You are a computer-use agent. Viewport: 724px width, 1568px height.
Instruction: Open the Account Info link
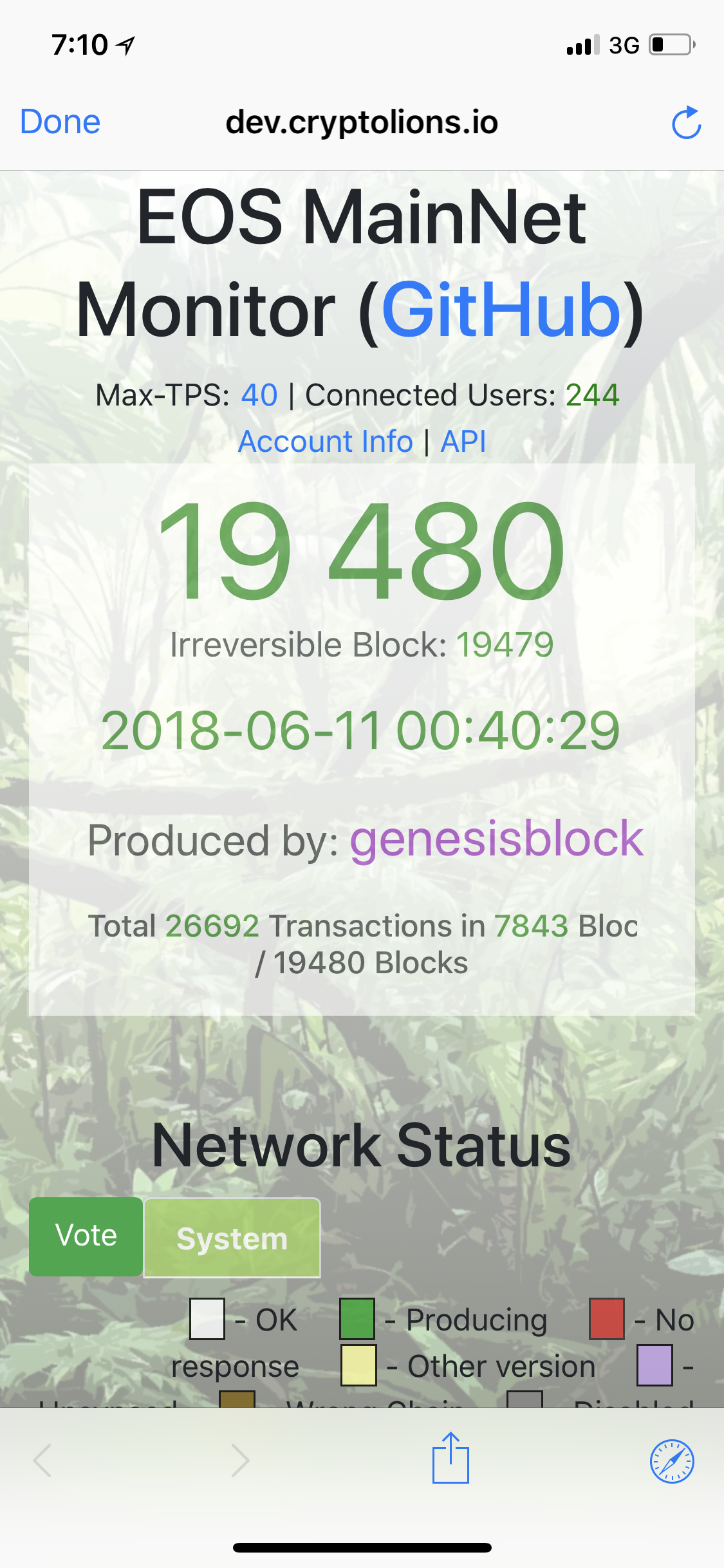click(x=326, y=442)
